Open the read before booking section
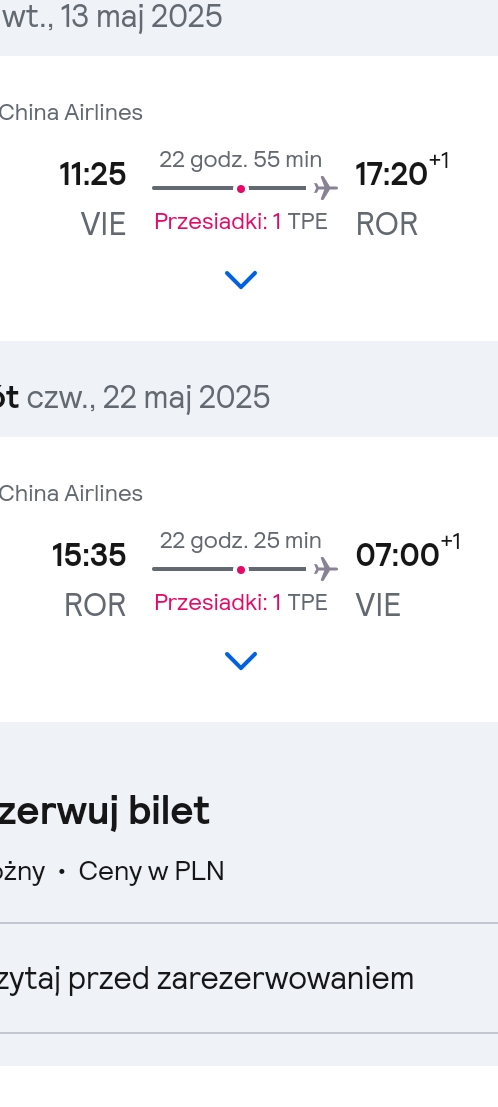Viewport: 498px width, 1107px height. [x=249, y=979]
